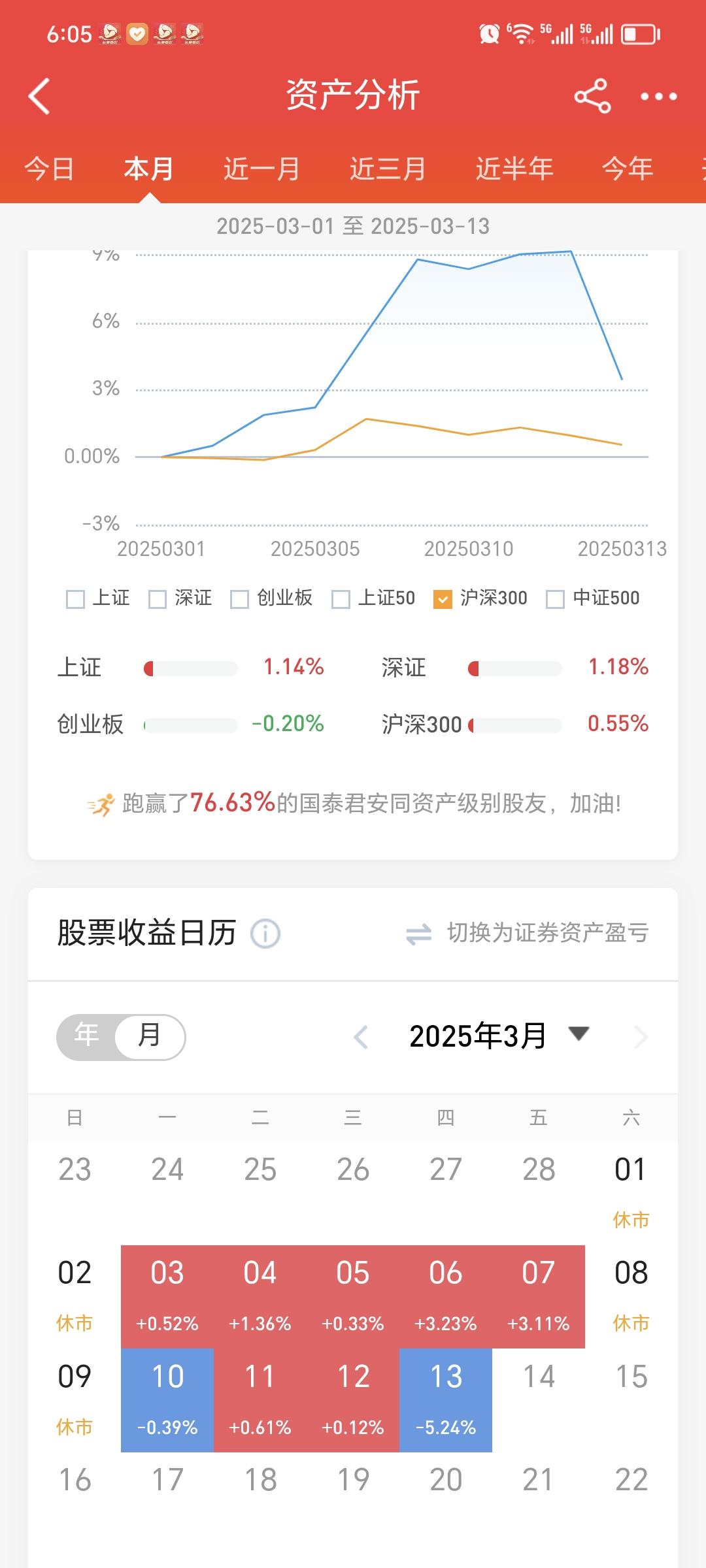Go back from 资产分析 page
706x1568 pixels.
pyautogui.click(x=39, y=97)
